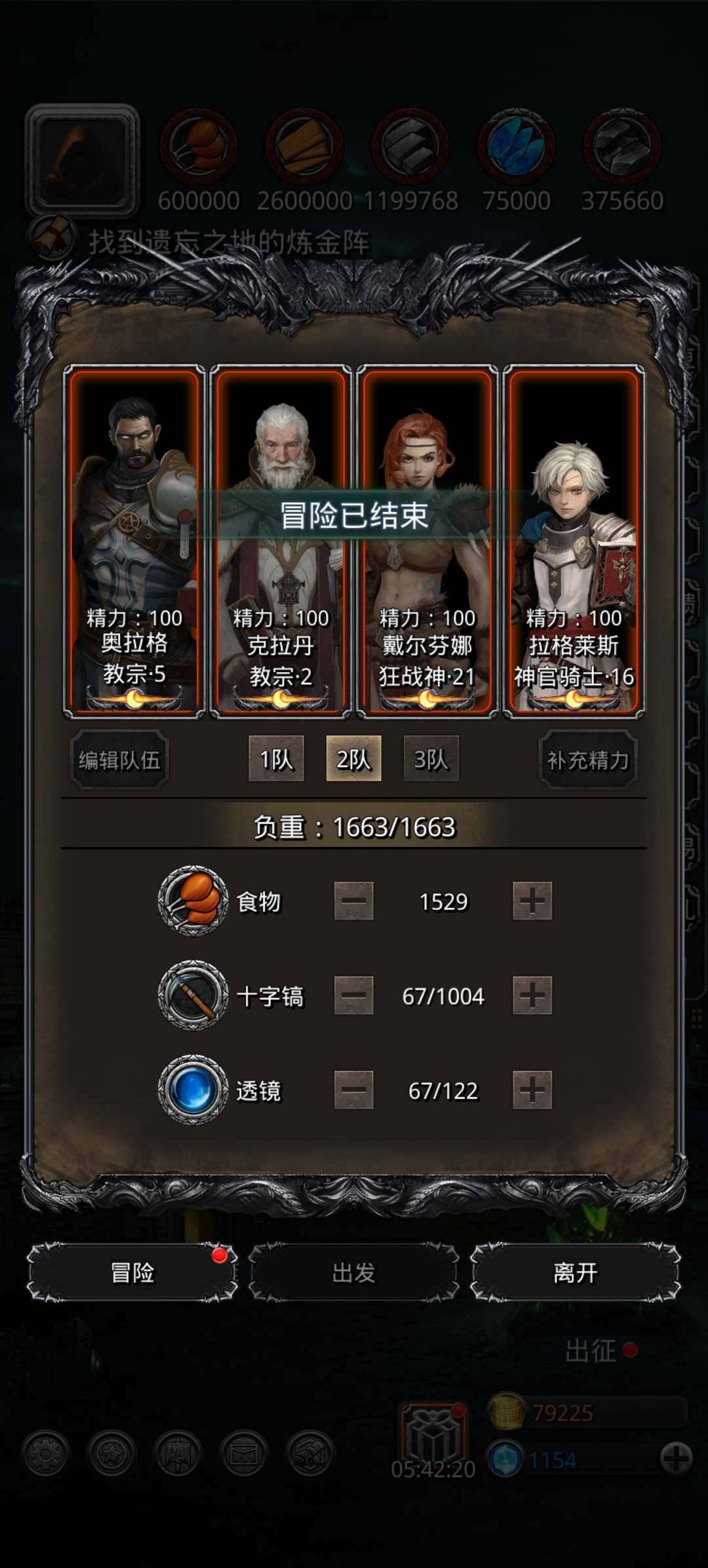Image resolution: width=708 pixels, height=1568 pixels.
Task: Decrease 透镜 count with minus
Action: coord(354,1090)
